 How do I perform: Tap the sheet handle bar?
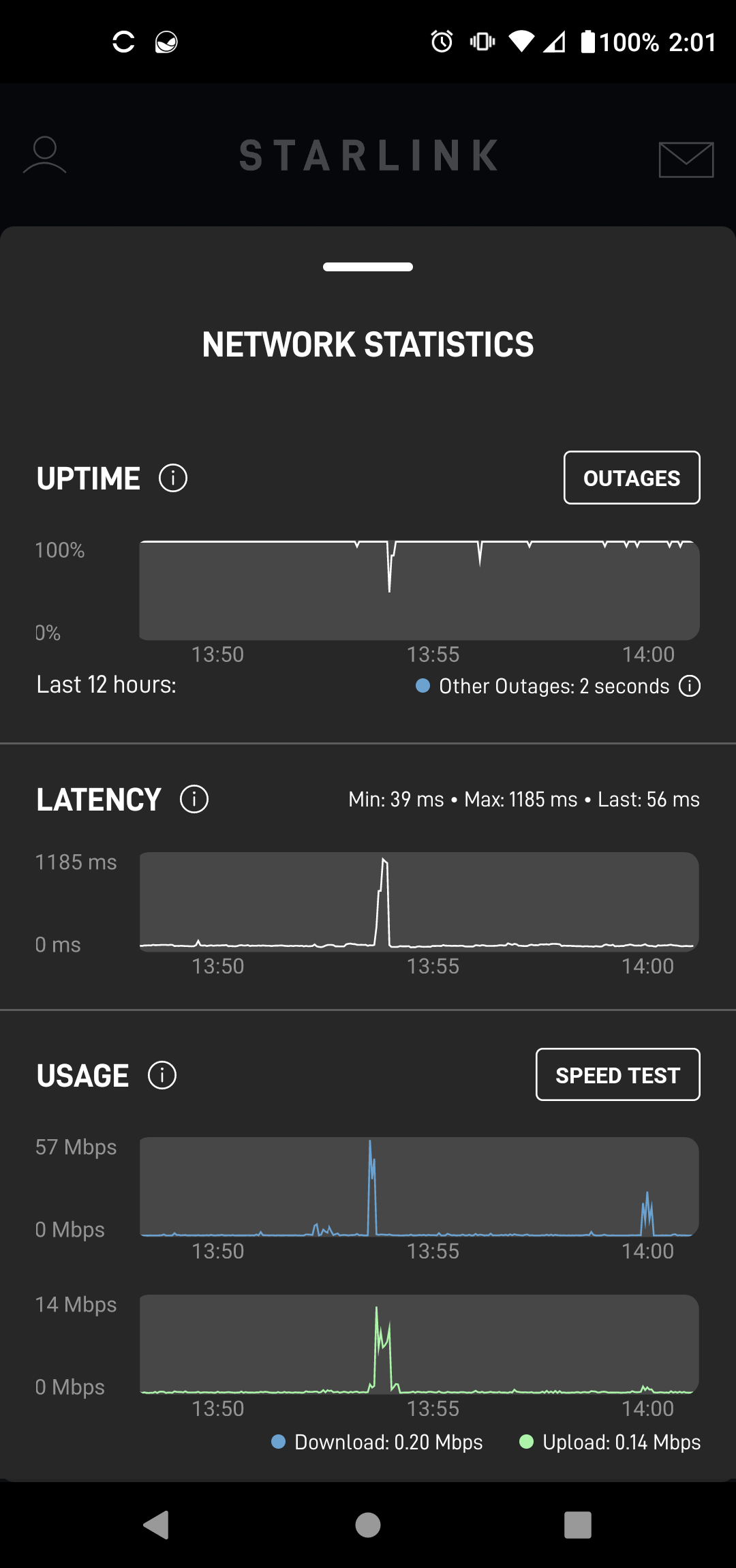click(368, 267)
